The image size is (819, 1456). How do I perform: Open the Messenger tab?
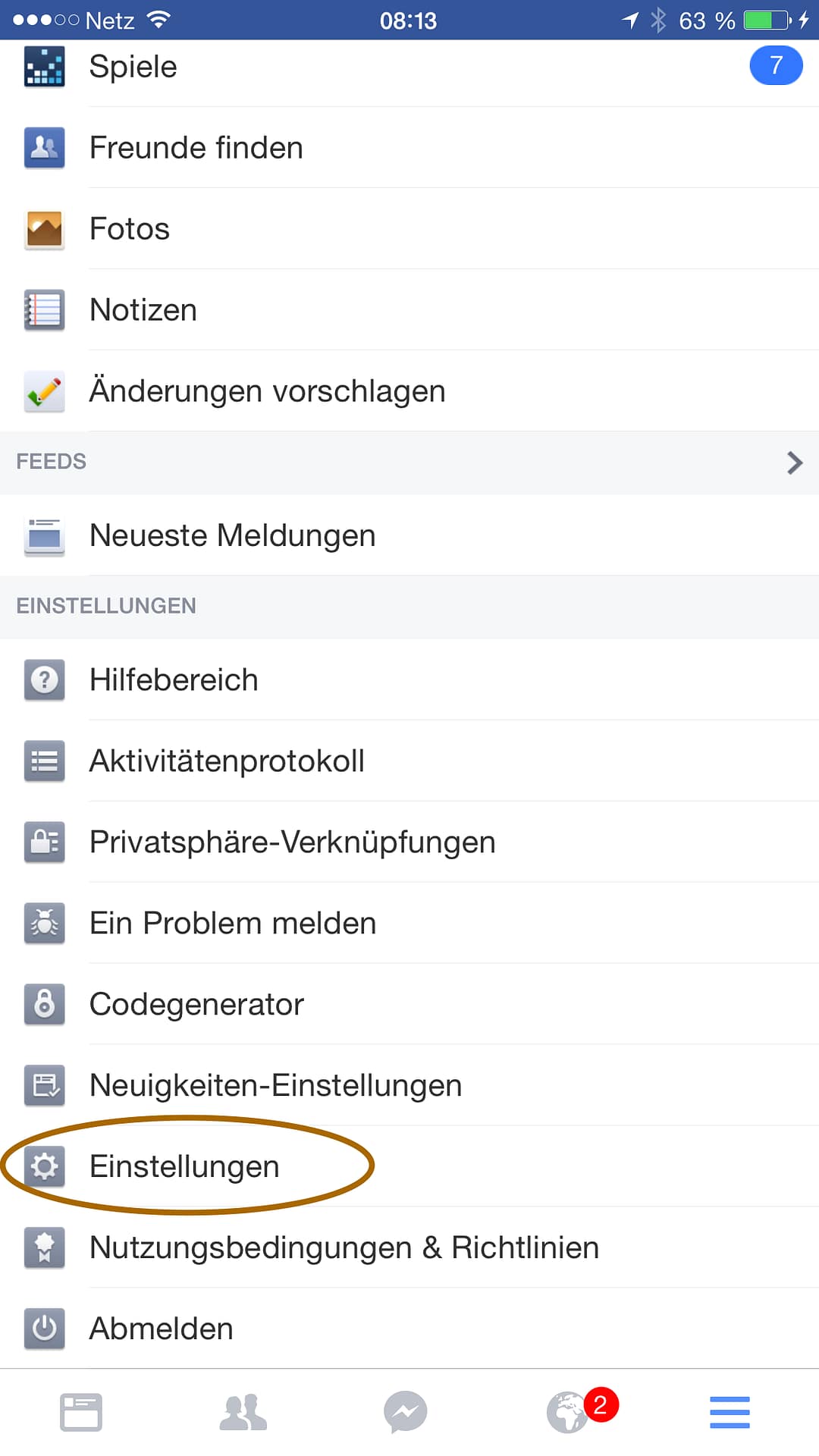pos(406,1413)
